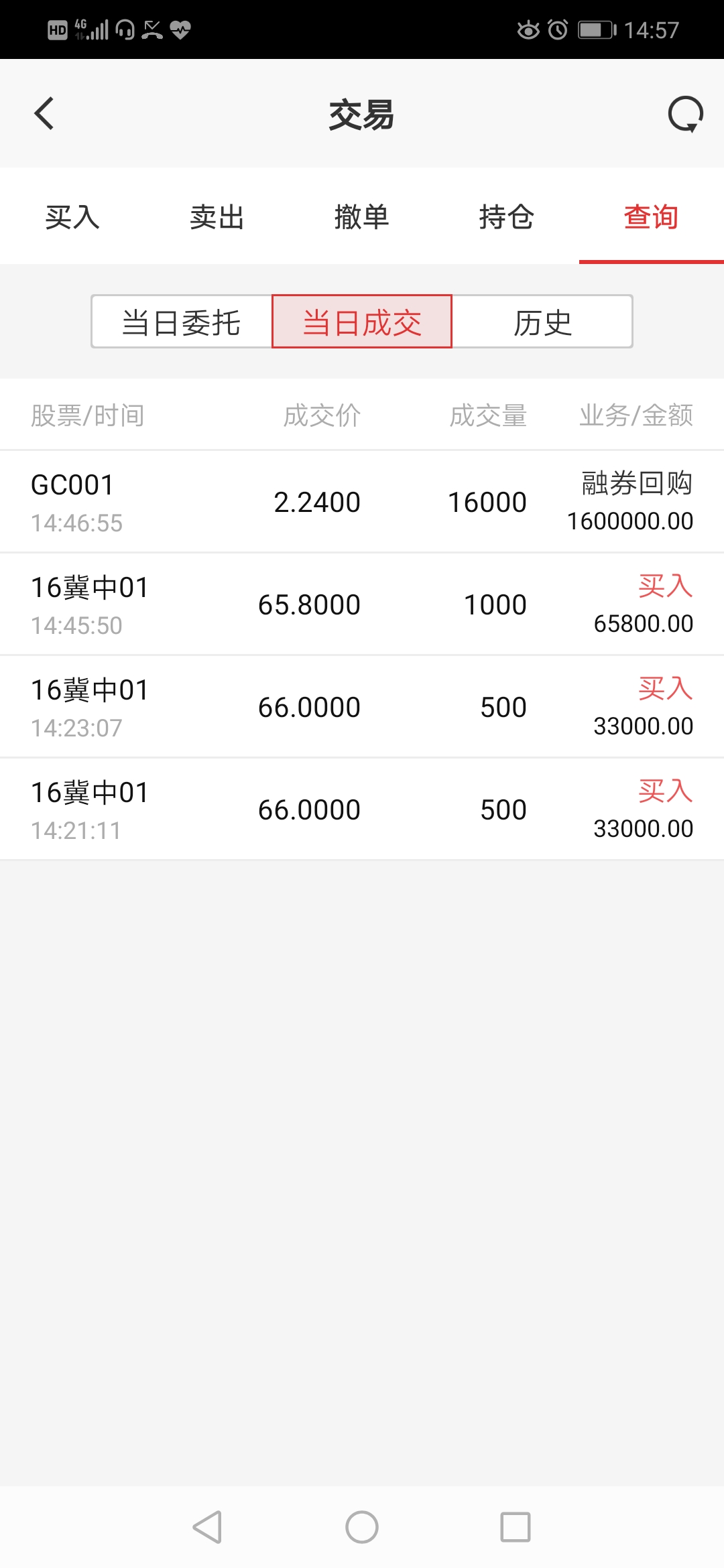View the 持仓 tab
724x1568 pixels.
coord(507,217)
